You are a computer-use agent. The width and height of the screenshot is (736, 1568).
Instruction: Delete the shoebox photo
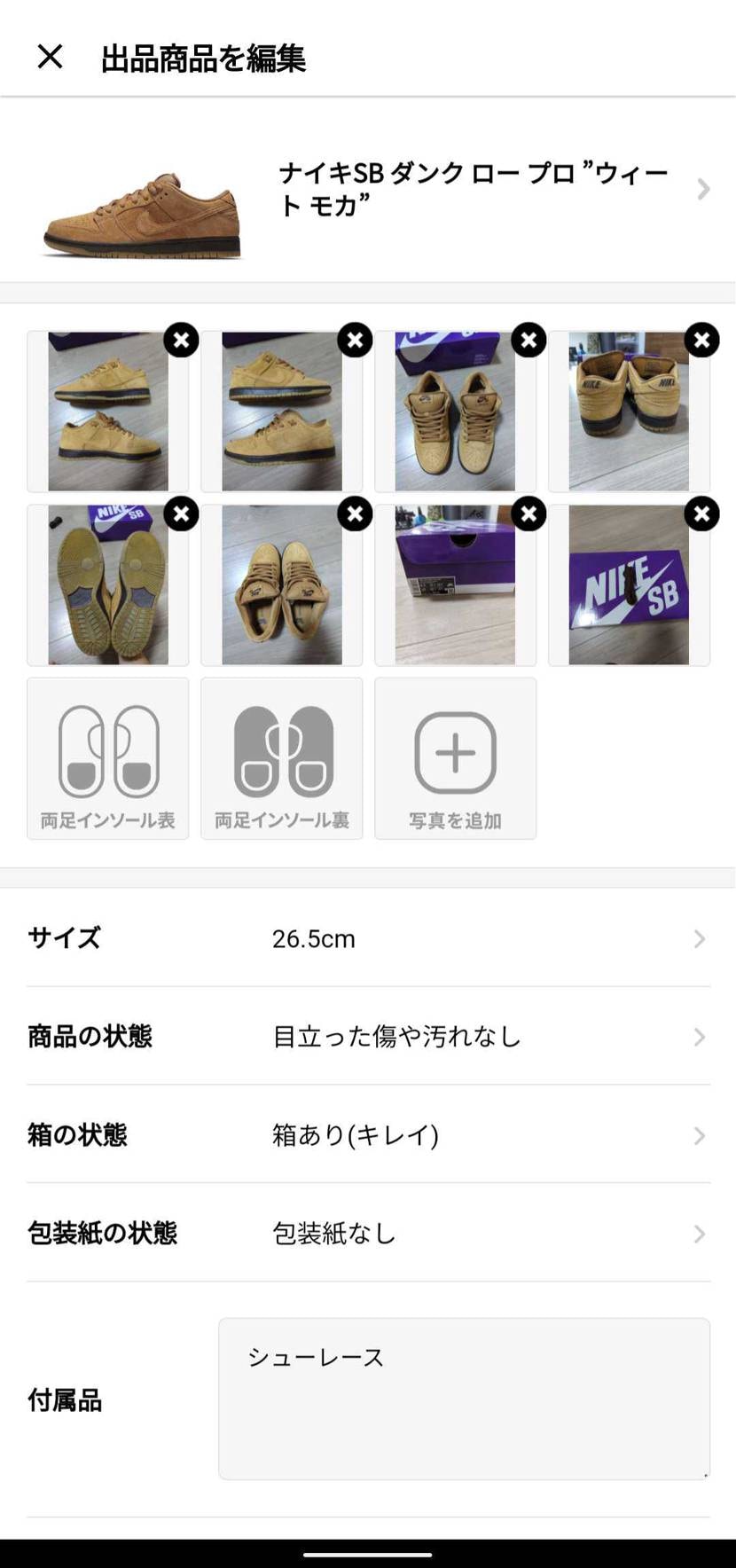tap(527, 514)
